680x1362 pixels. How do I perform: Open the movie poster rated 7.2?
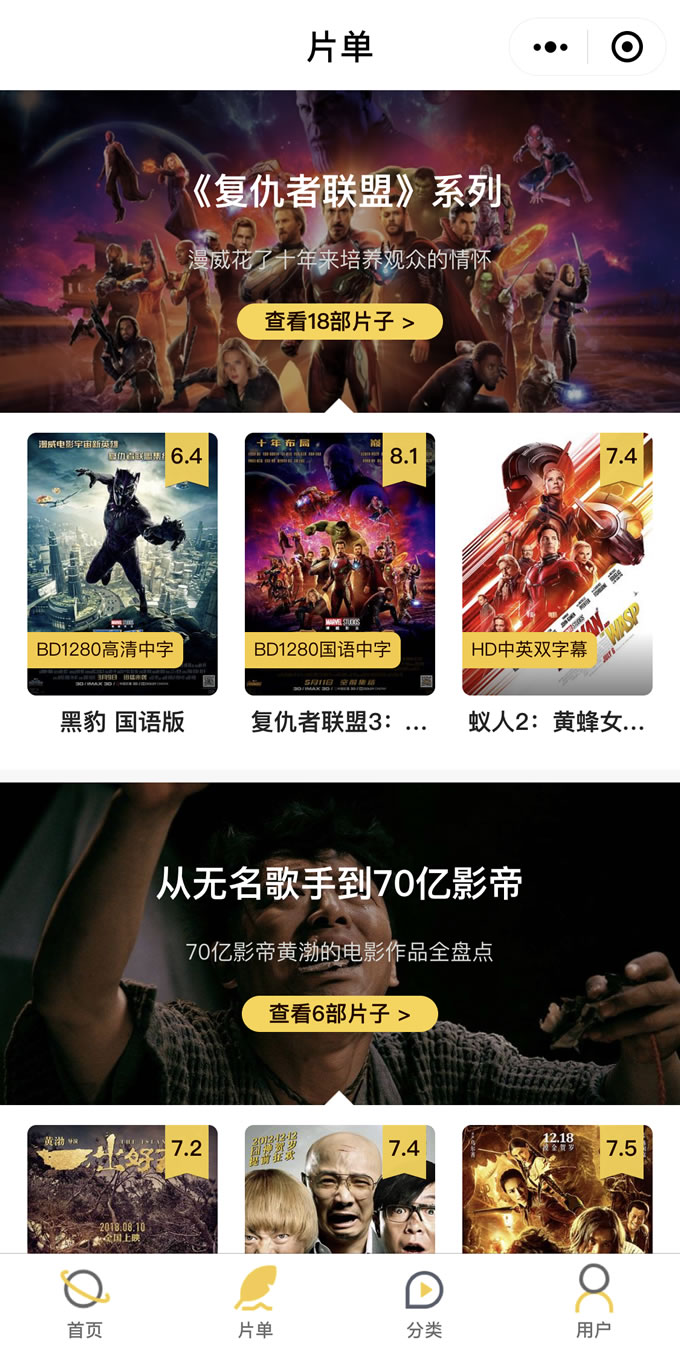coord(122,1189)
